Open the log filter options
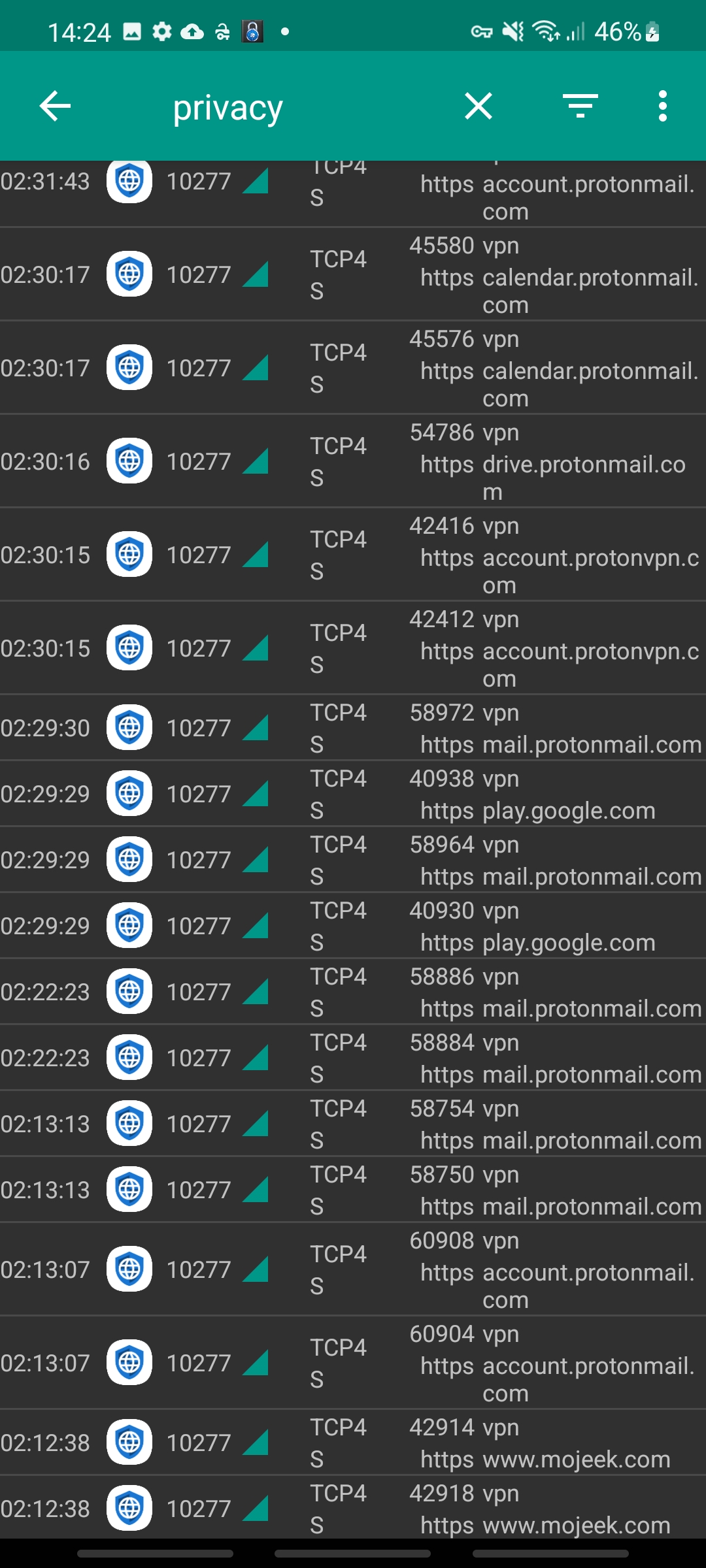This screenshot has height=1568, width=706. click(580, 106)
